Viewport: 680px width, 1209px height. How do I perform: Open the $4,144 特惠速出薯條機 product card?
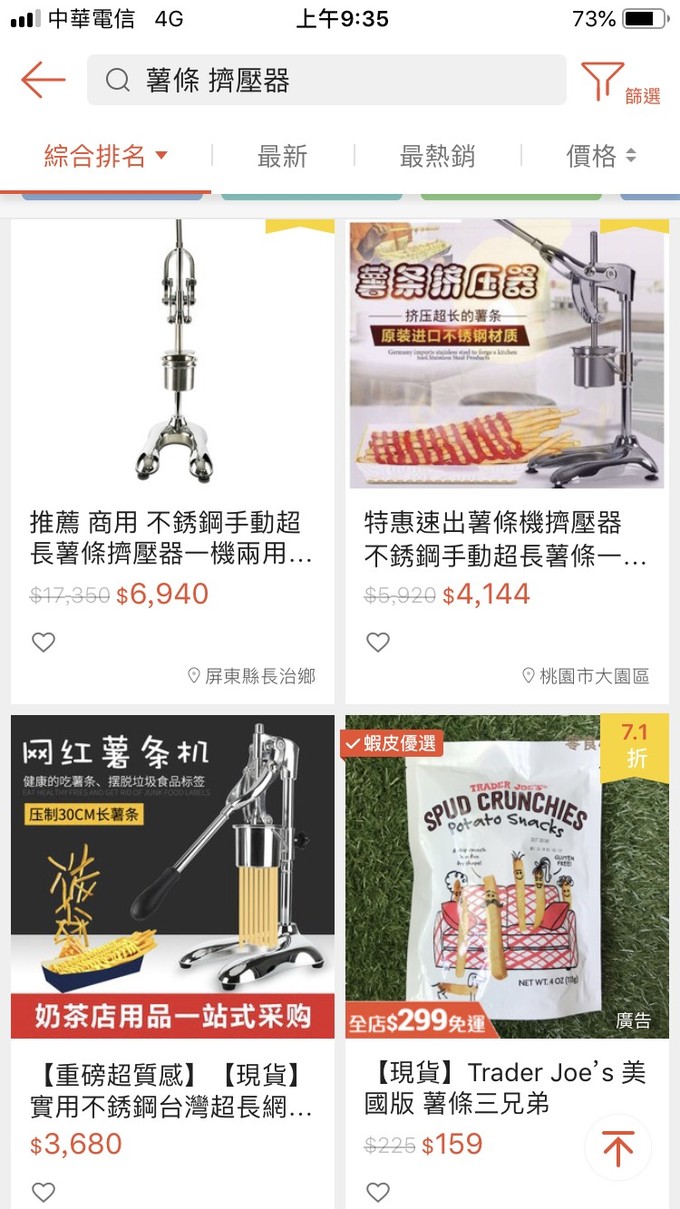pos(507,400)
